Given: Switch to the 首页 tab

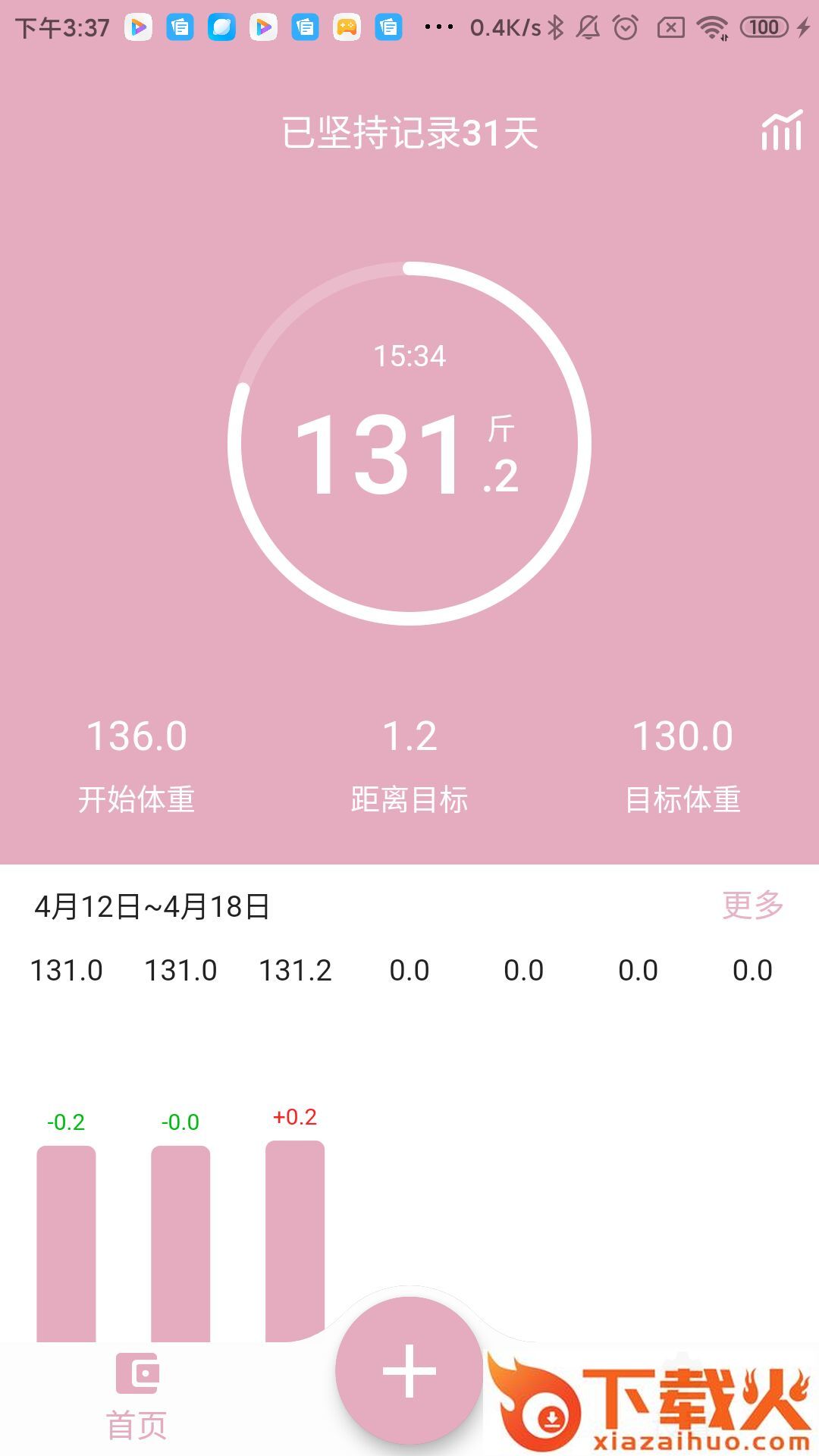Looking at the screenshot, I should click(x=137, y=1395).
